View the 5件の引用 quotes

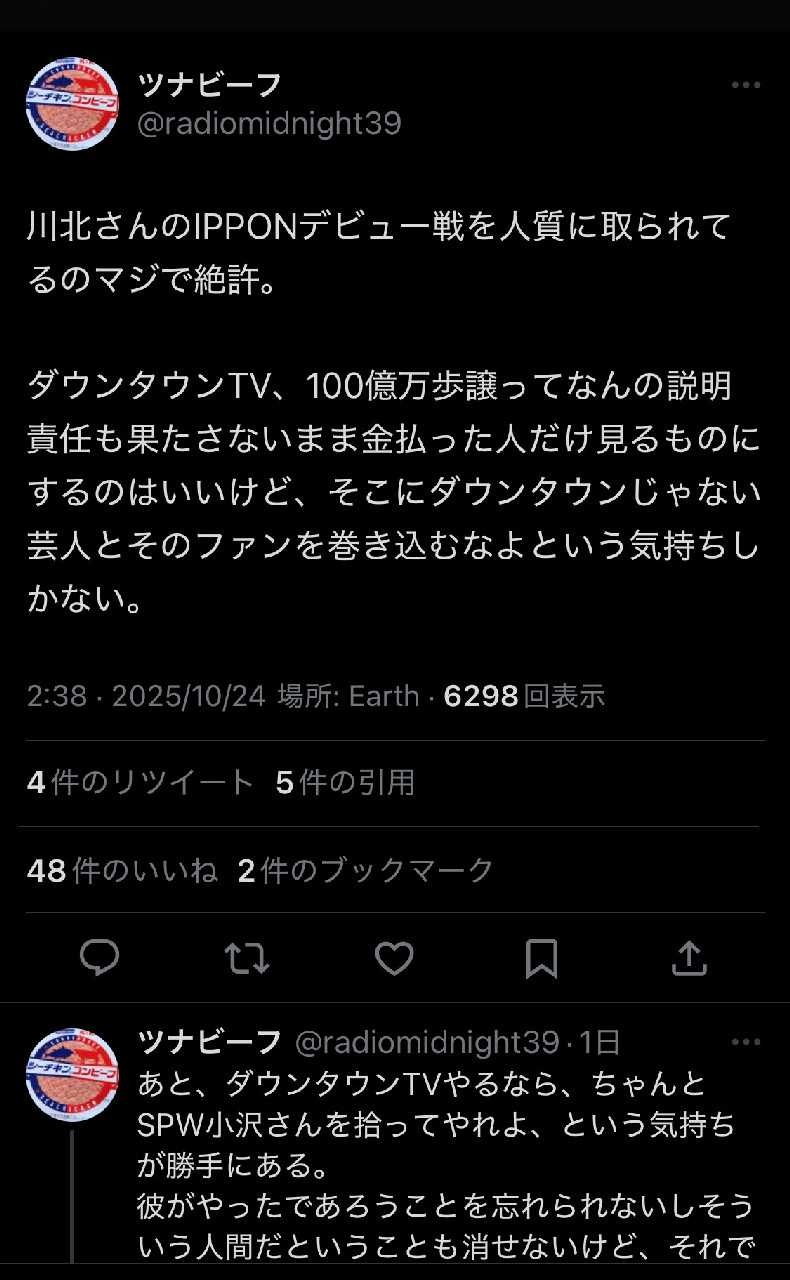(345, 783)
